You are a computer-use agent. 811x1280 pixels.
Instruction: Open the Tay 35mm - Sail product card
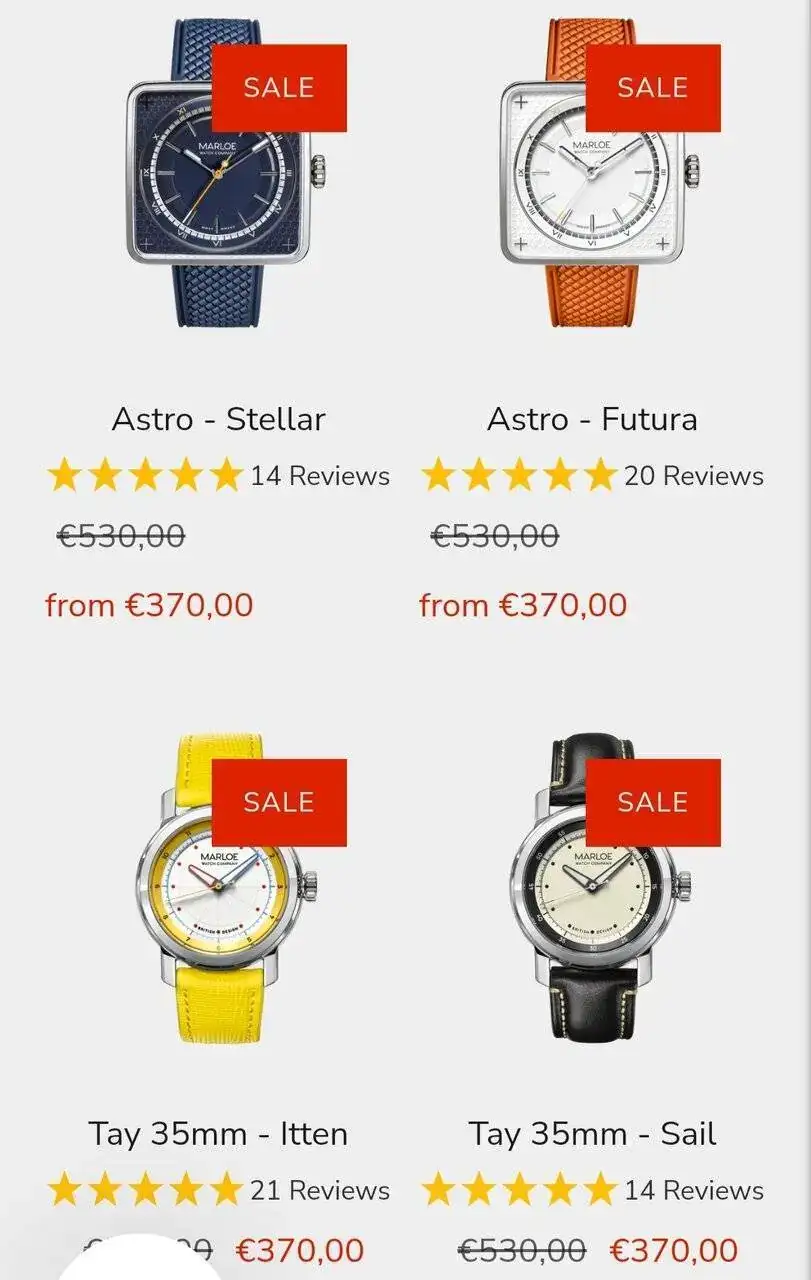click(592, 1134)
